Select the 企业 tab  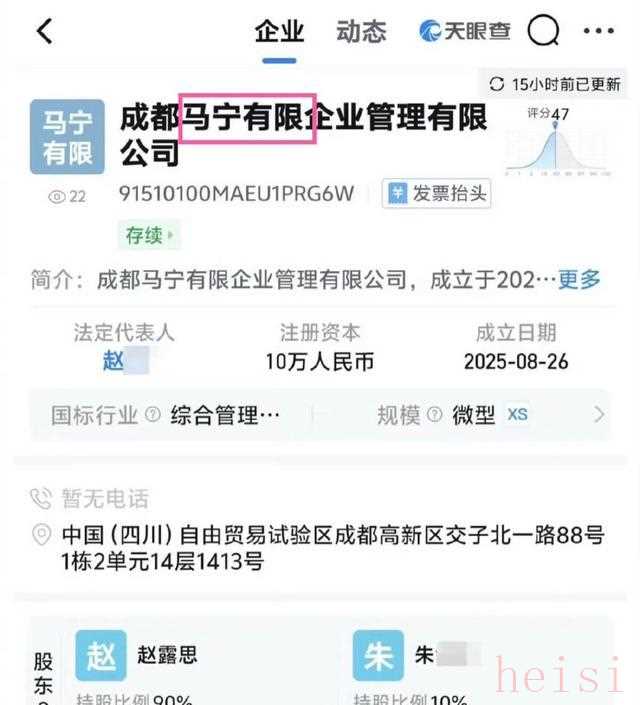[279, 32]
